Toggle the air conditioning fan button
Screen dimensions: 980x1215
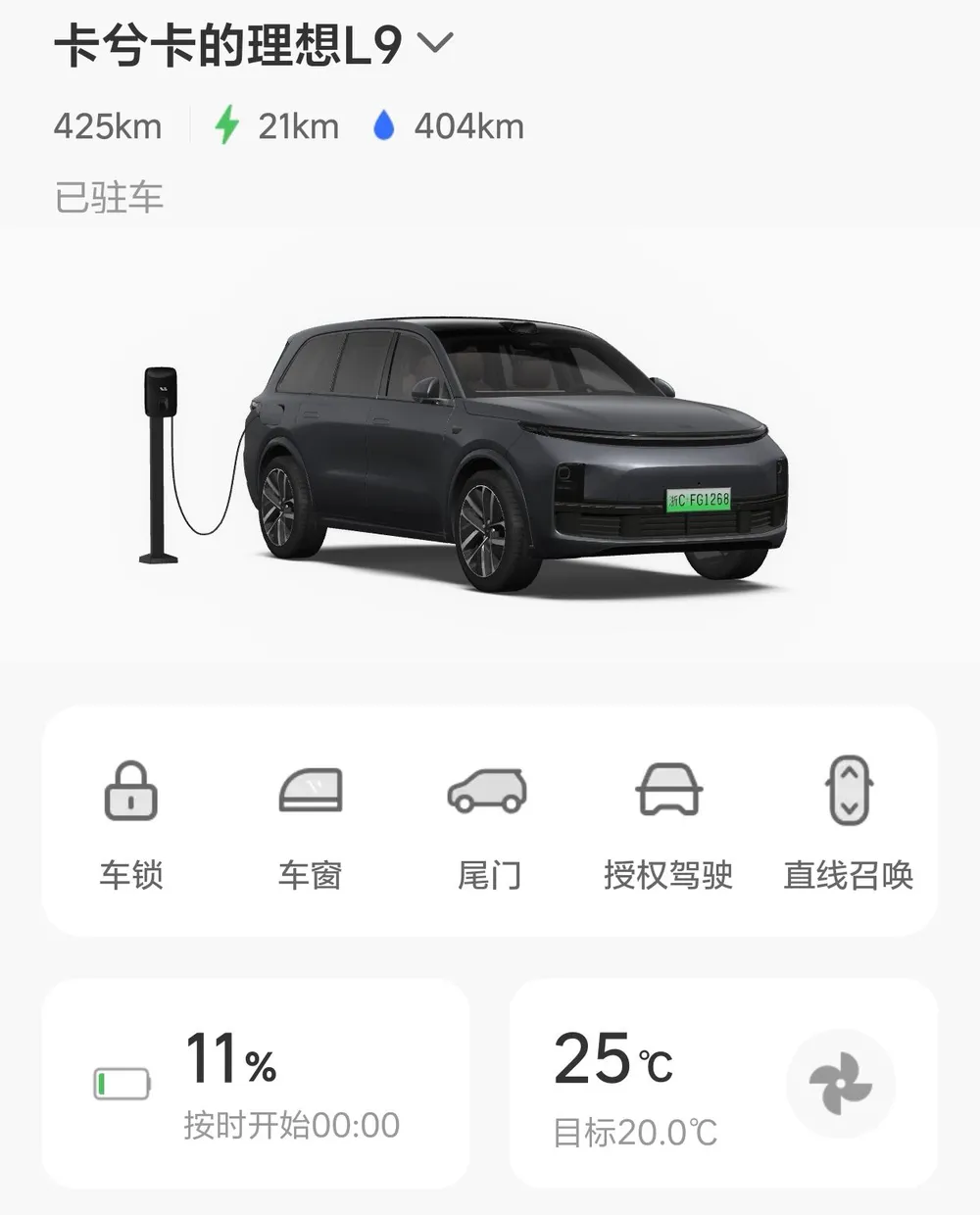[x=840, y=1084]
